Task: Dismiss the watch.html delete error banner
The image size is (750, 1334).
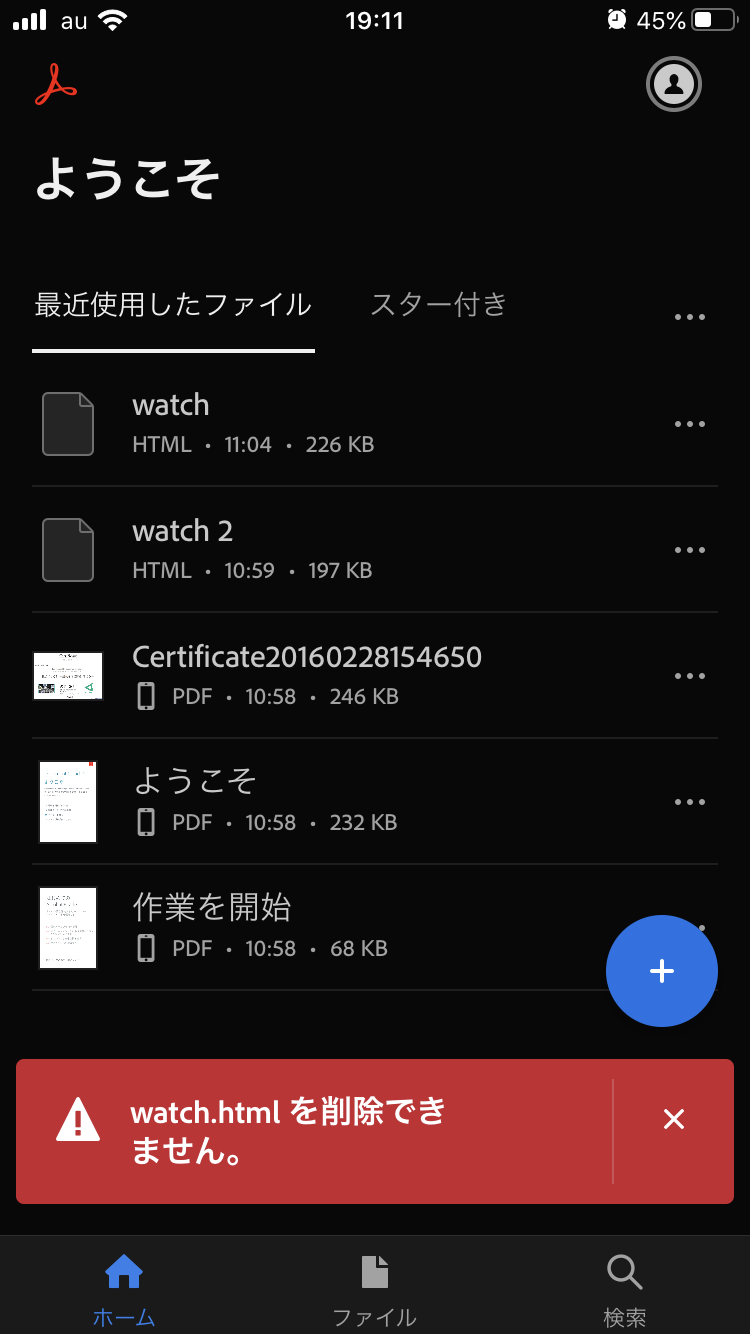Action: 673,1120
